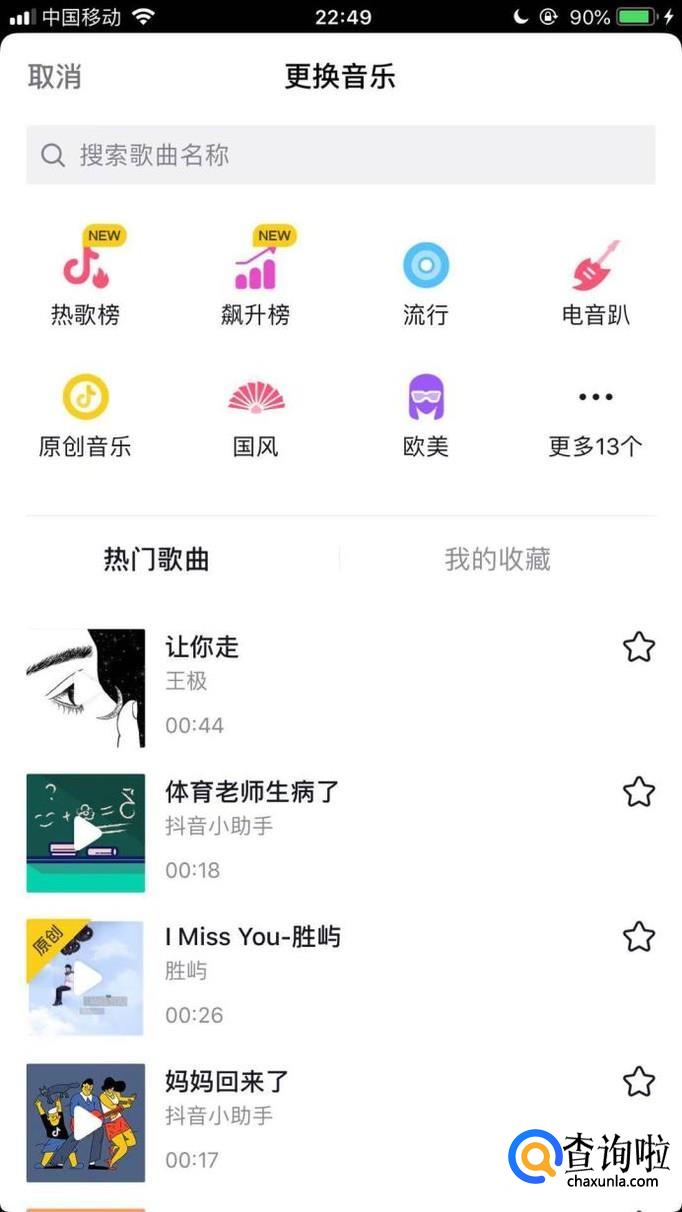
Task: Open the 搜索歌曲名称 search box
Action: (x=340, y=155)
